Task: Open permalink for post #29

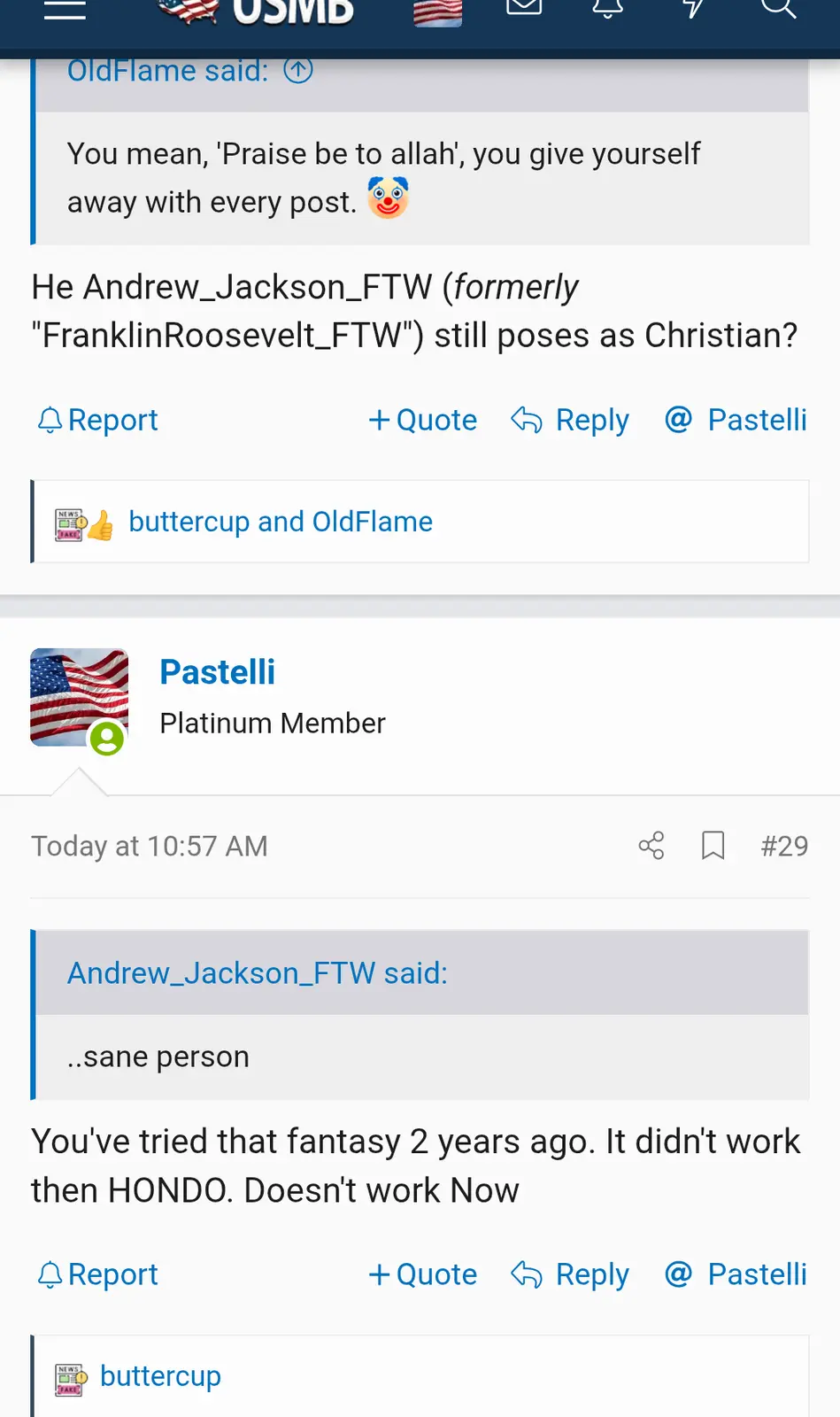Action: pyautogui.click(x=783, y=846)
